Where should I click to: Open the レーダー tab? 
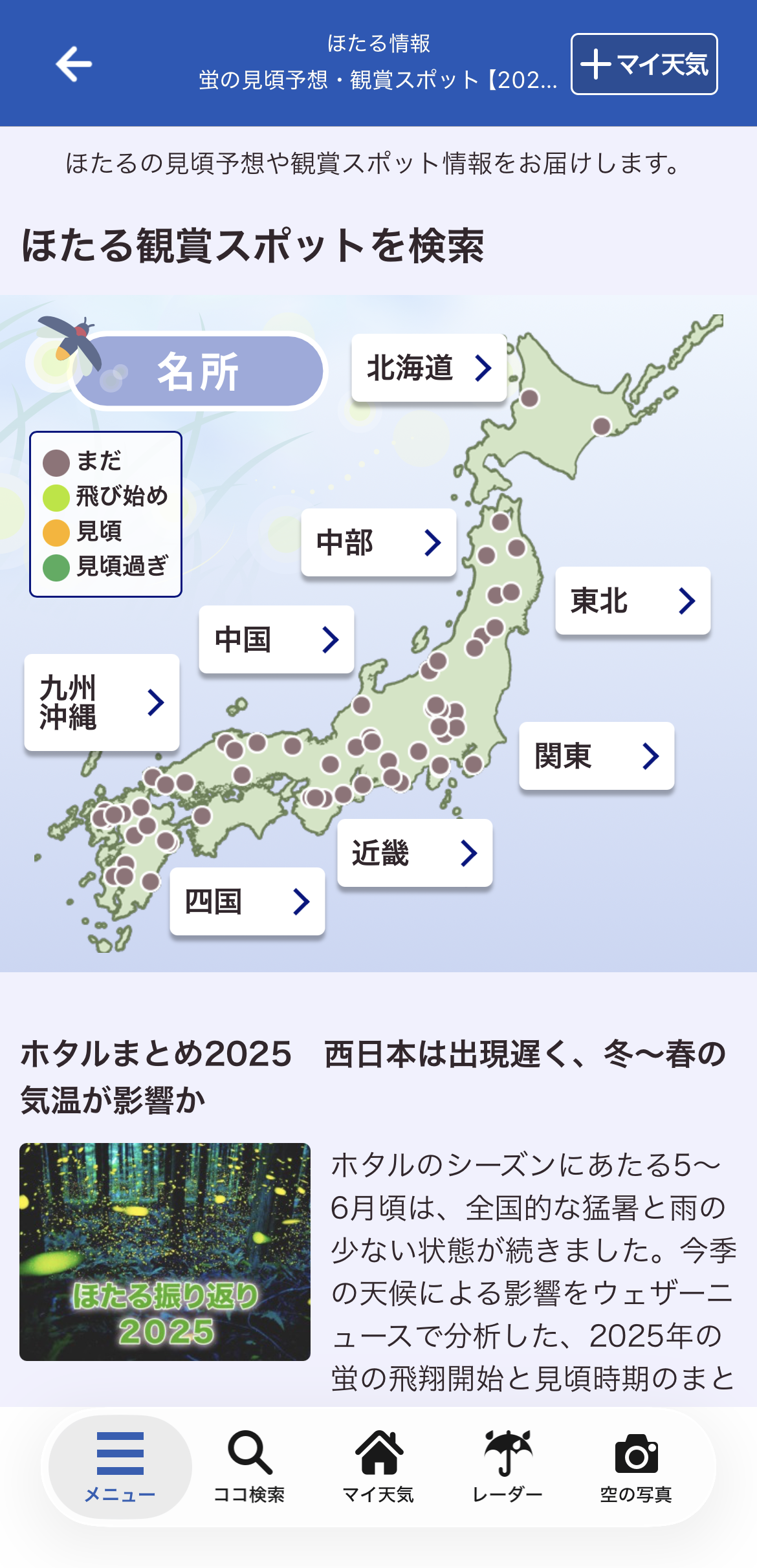click(508, 1466)
